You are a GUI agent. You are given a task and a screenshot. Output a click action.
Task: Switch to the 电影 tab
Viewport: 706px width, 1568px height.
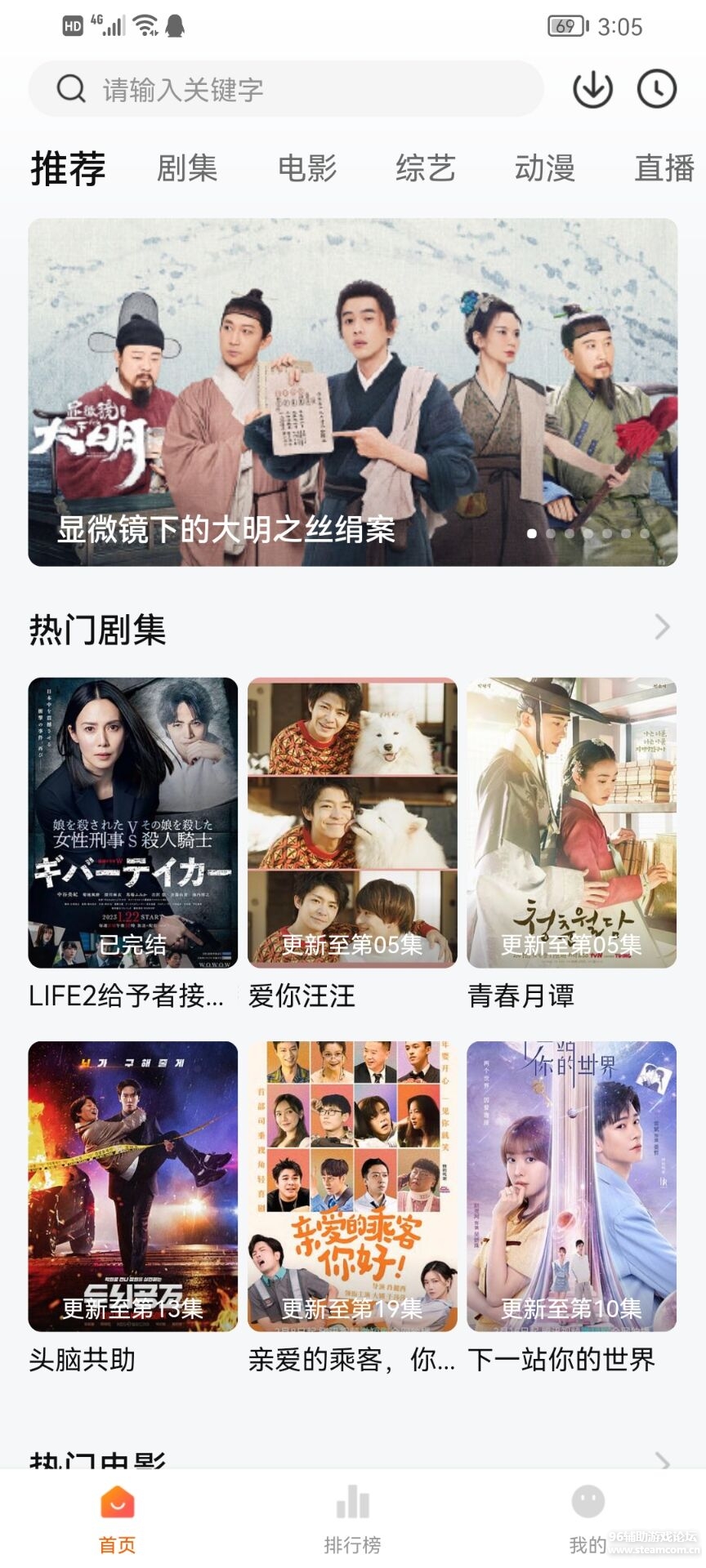(x=307, y=168)
